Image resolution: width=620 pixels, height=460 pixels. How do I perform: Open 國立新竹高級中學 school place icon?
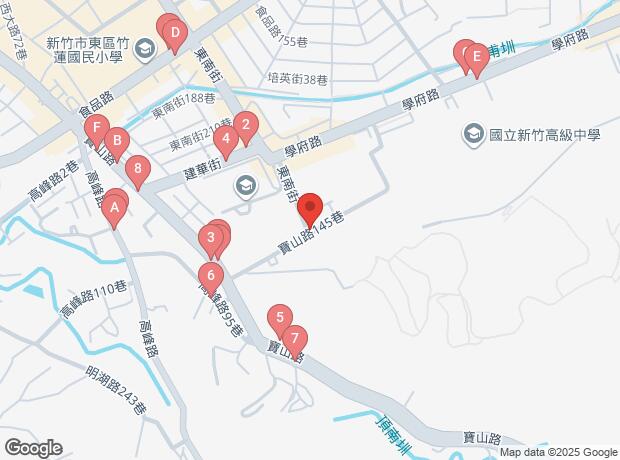pos(473,135)
